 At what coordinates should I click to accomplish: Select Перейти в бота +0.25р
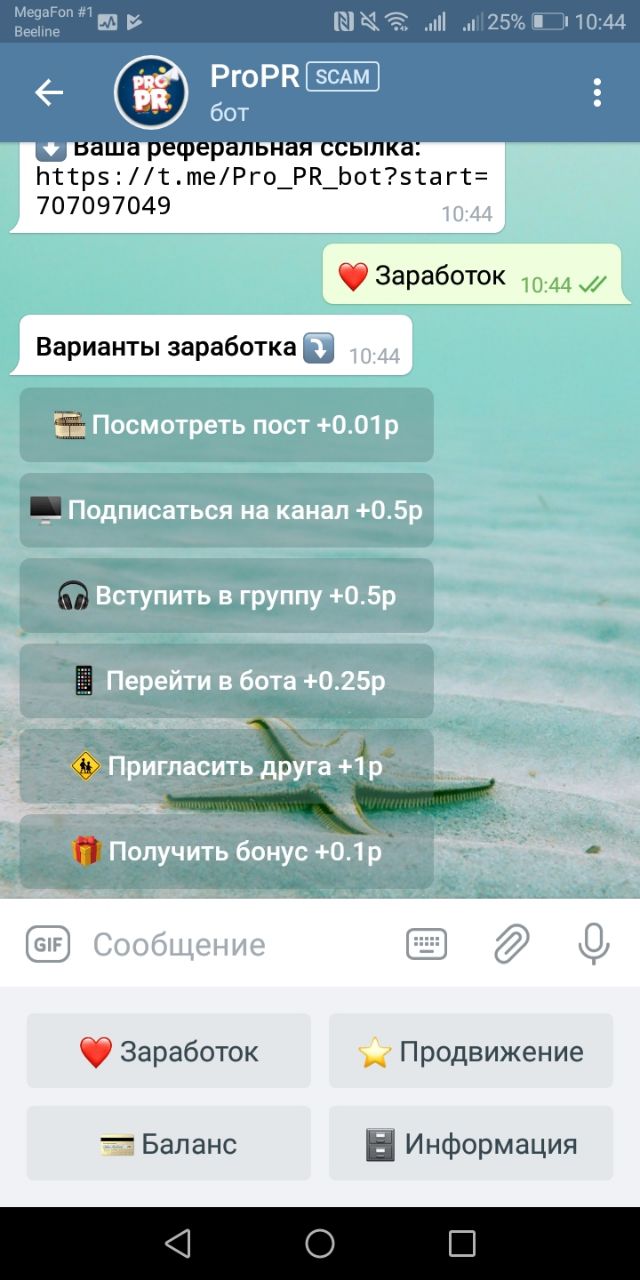pyautogui.click(x=226, y=681)
